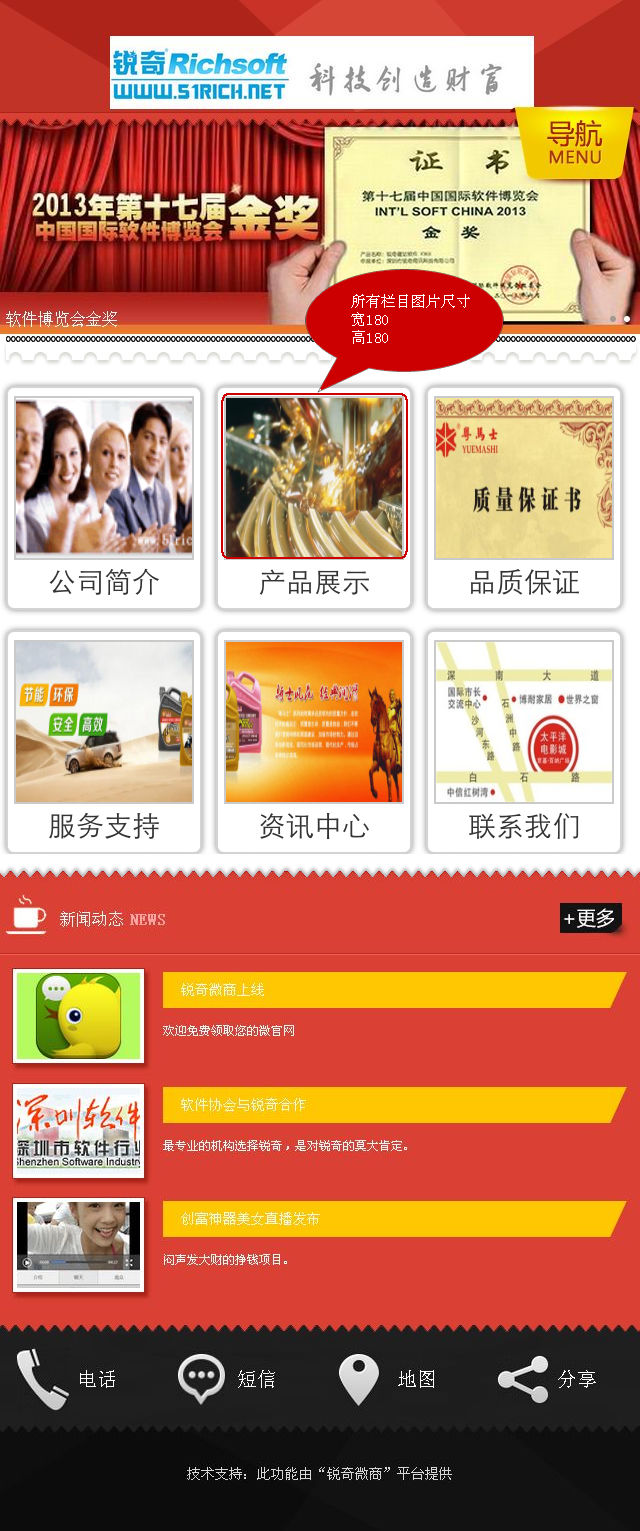
Task: Open the 产品展示 tile
Action: pos(314,497)
